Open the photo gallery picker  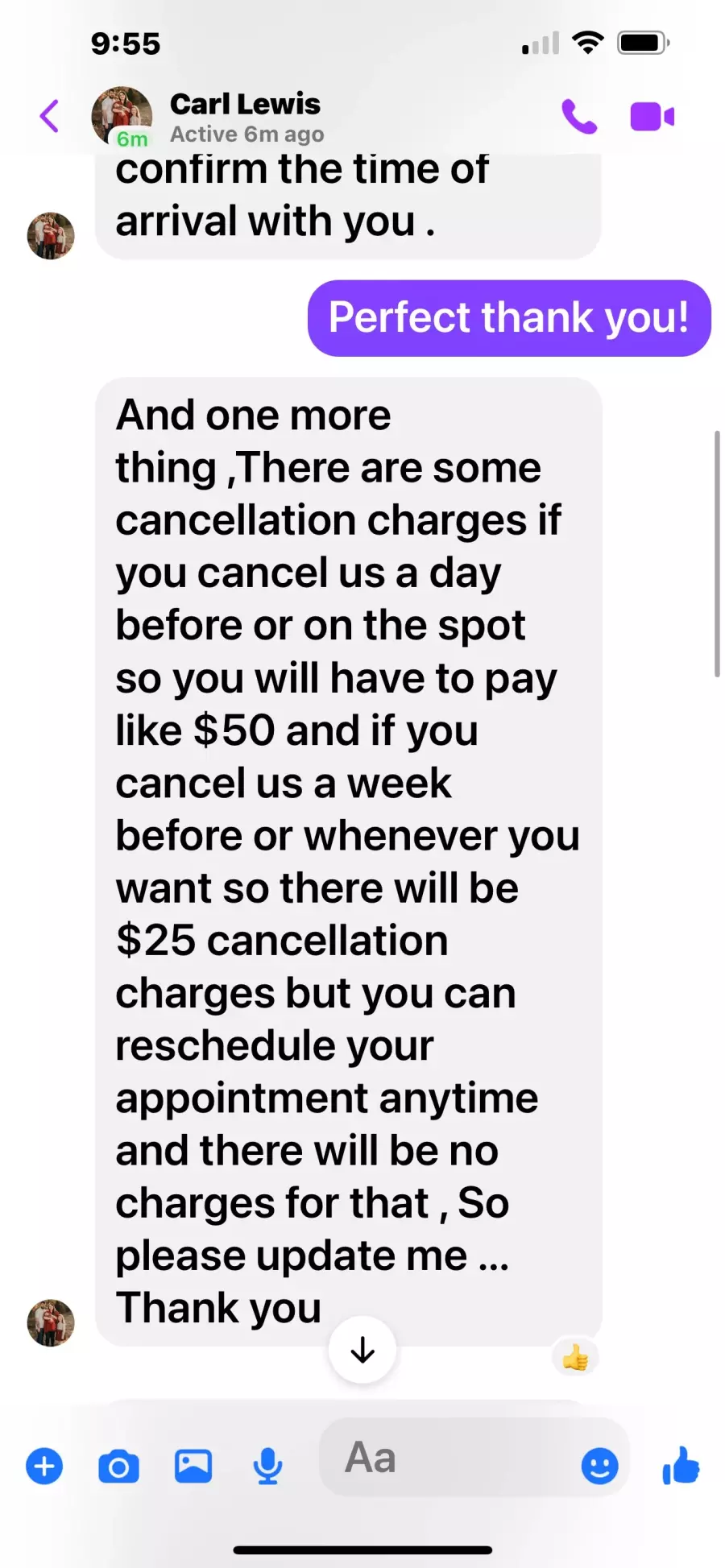[193, 1466]
